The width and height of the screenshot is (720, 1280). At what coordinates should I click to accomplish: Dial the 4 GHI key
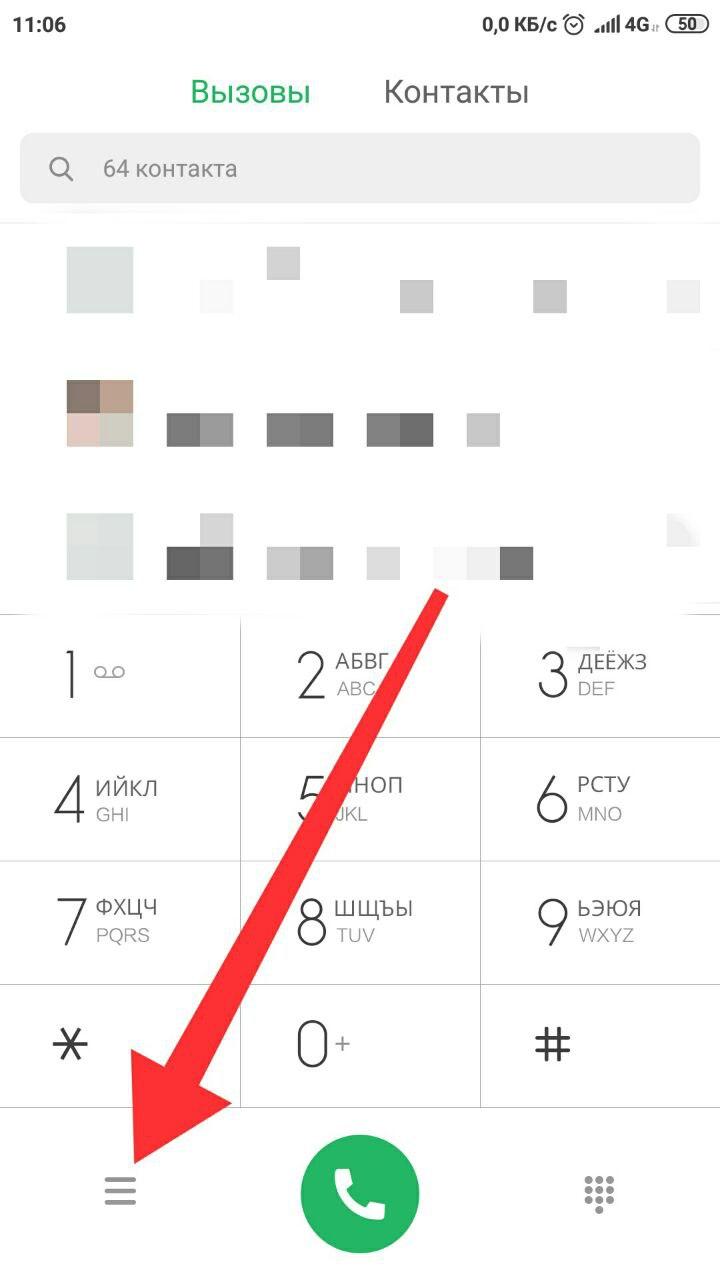pyautogui.click(x=120, y=799)
